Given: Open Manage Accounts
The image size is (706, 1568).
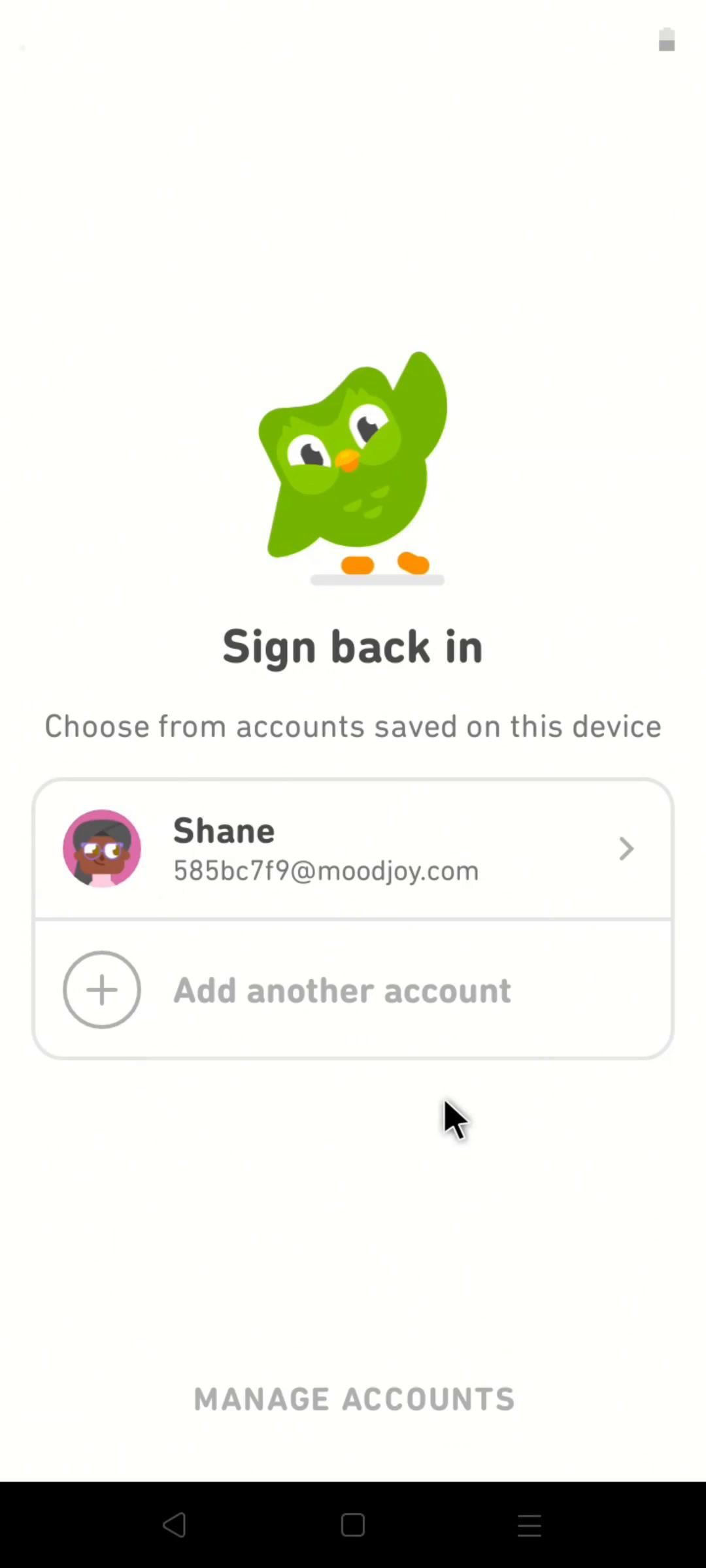Looking at the screenshot, I should tap(354, 1399).
